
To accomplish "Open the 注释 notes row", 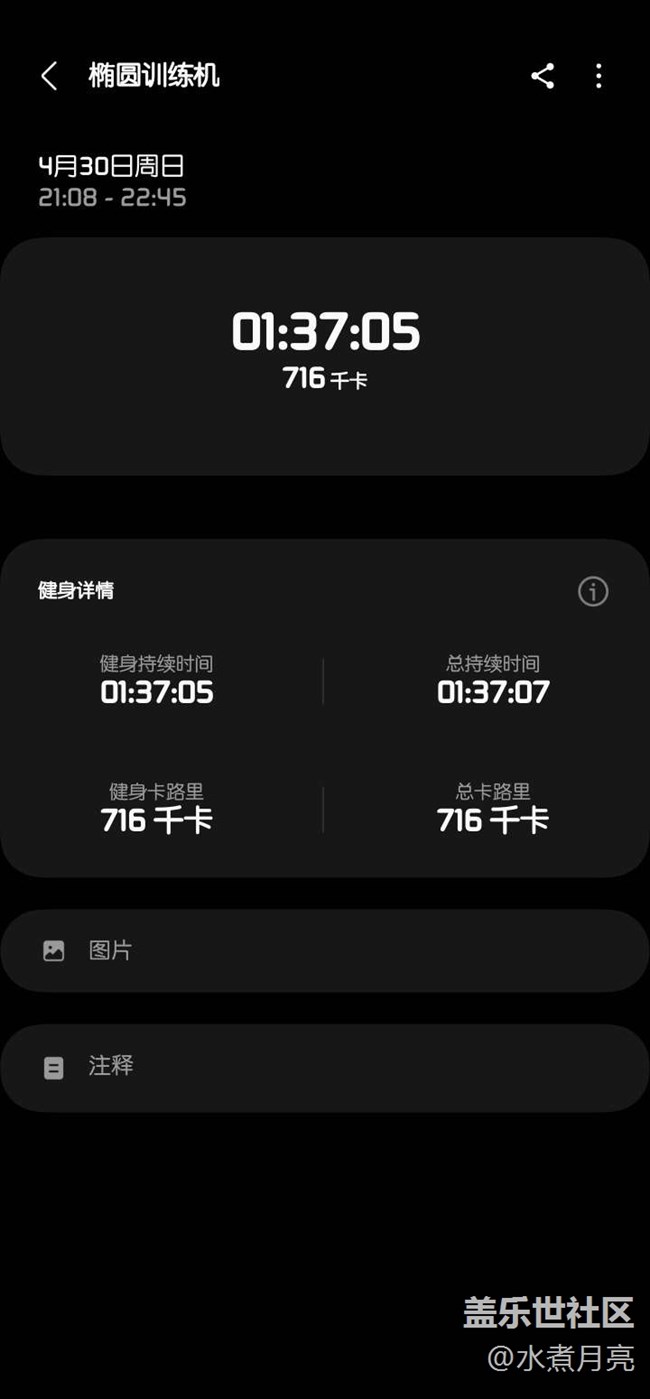I will 325,1068.
